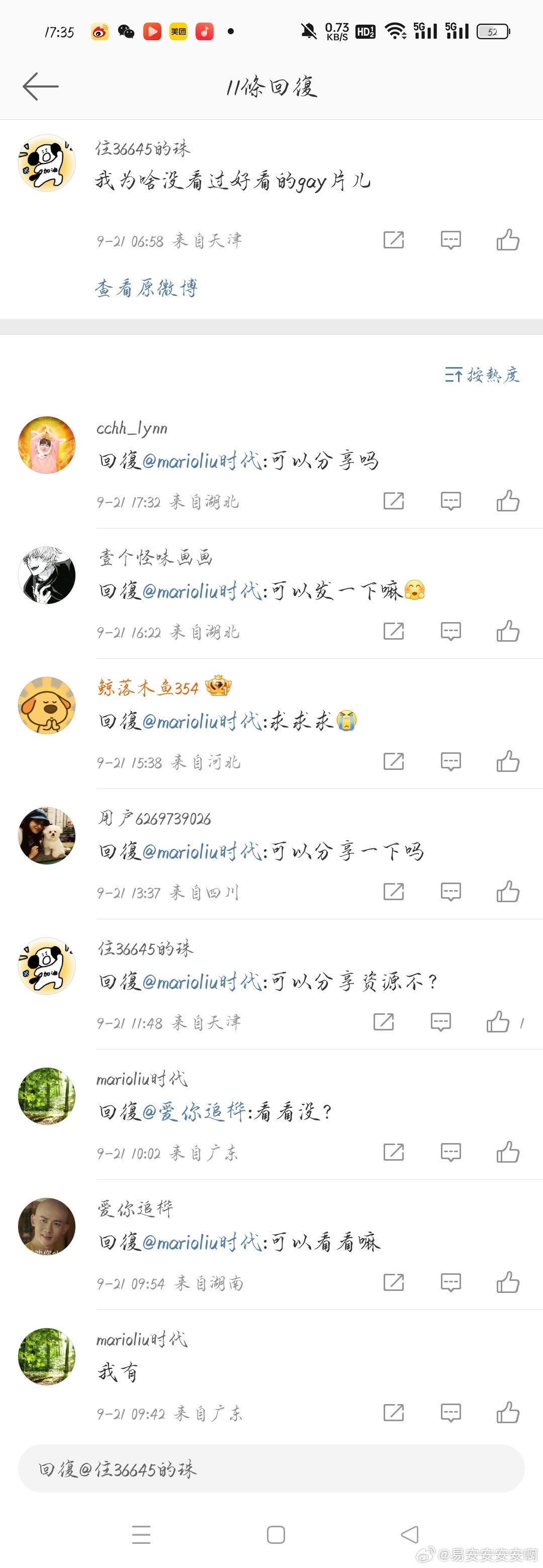Viewport: 543px width, 1568px height.
Task: Repost 用户6269739026's reply
Action: tap(394, 892)
